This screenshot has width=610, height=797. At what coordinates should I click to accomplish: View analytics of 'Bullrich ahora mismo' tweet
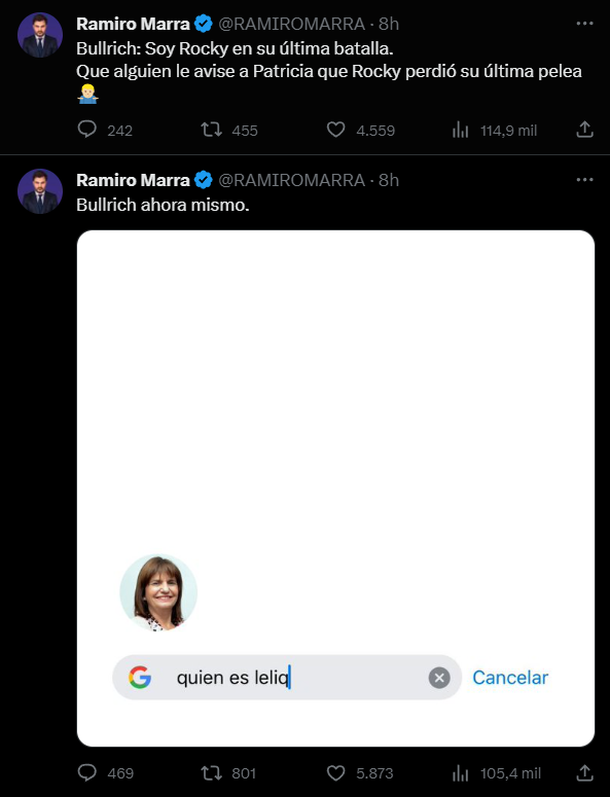[461, 773]
